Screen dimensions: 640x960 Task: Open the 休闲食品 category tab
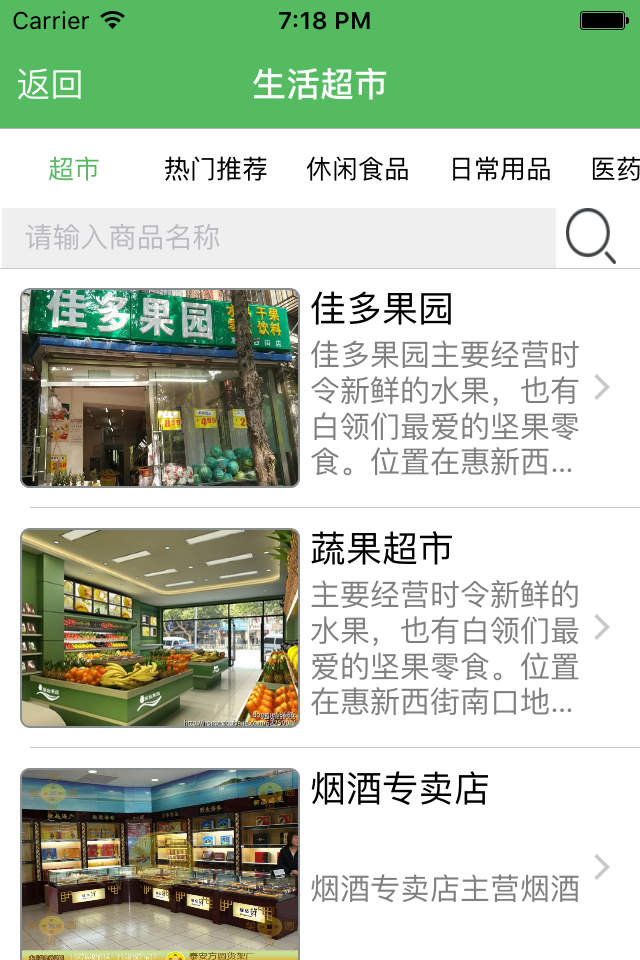[358, 169]
